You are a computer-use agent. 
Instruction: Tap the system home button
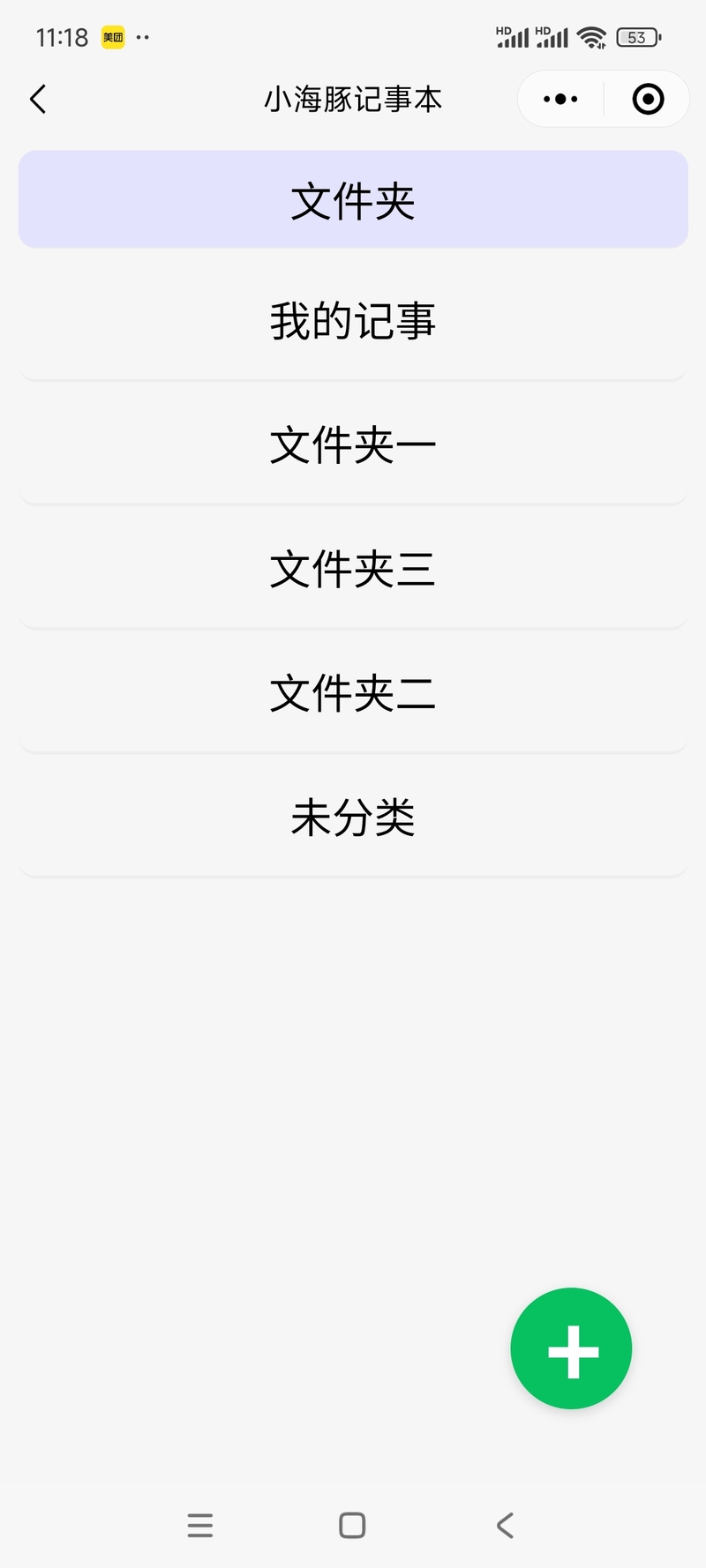(352, 1525)
